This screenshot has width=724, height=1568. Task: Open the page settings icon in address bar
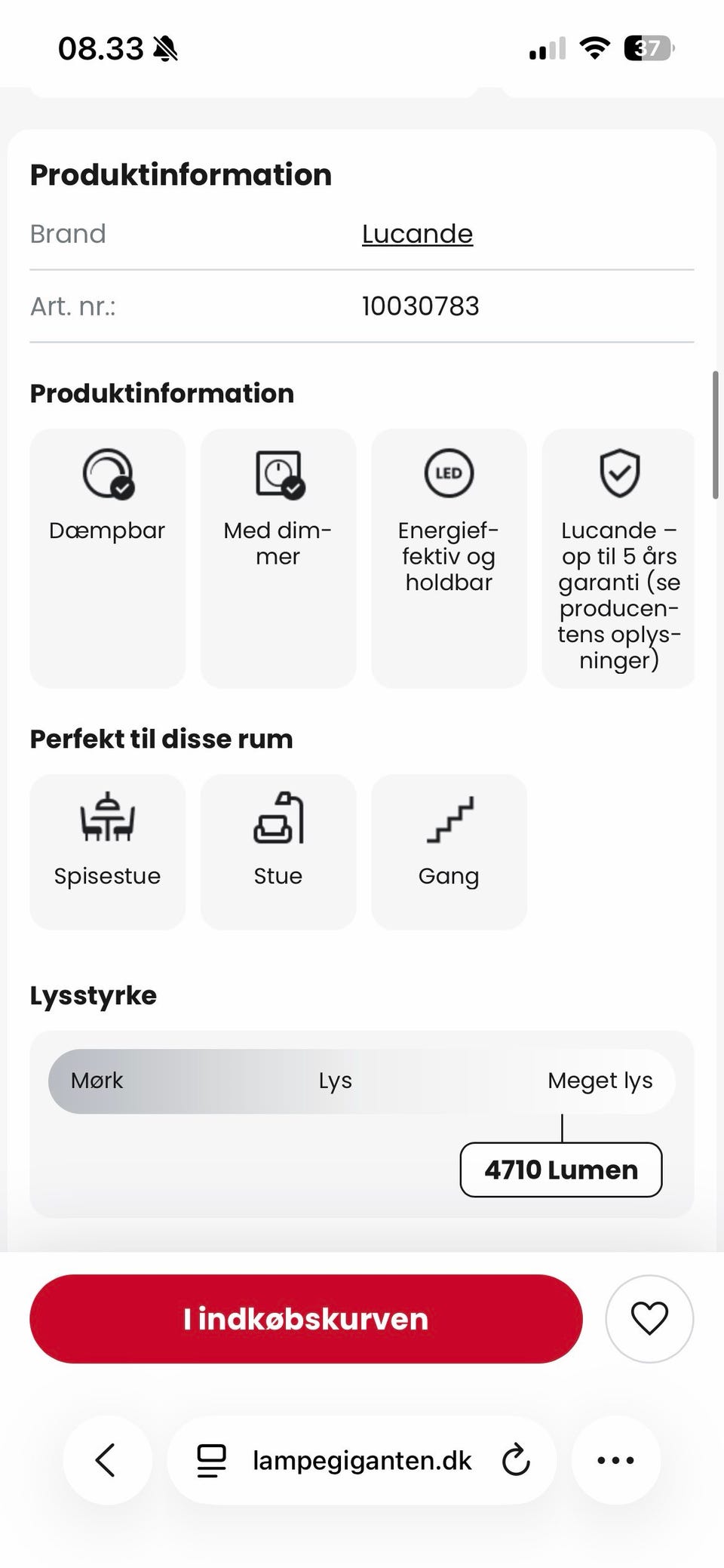tap(211, 1460)
